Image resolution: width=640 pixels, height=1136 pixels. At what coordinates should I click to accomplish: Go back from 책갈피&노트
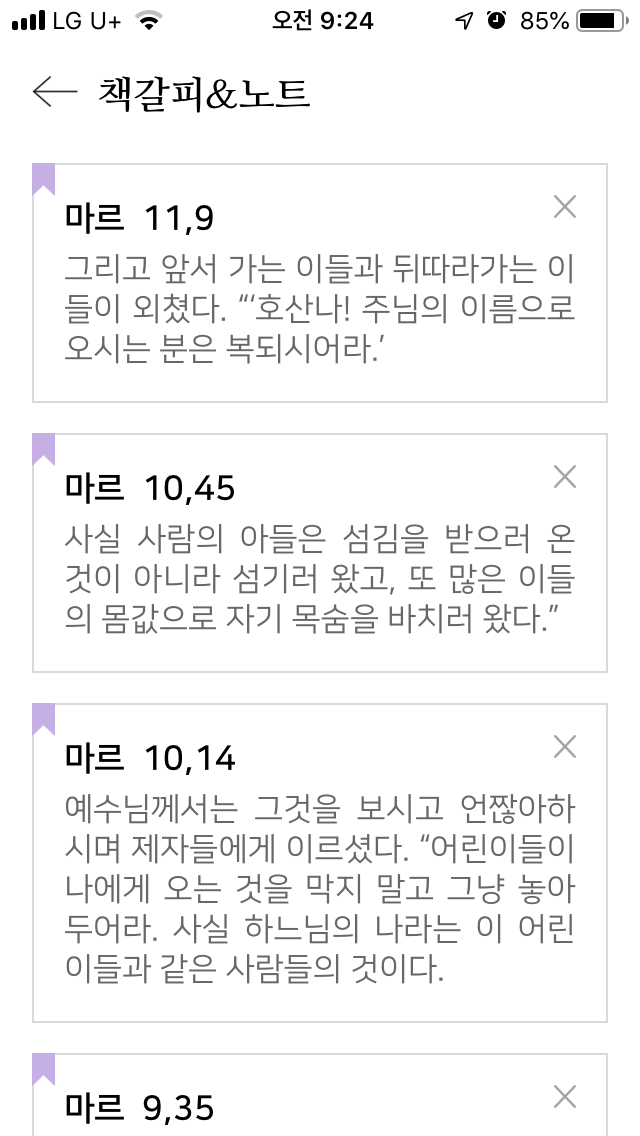click(x=54, y=92)
